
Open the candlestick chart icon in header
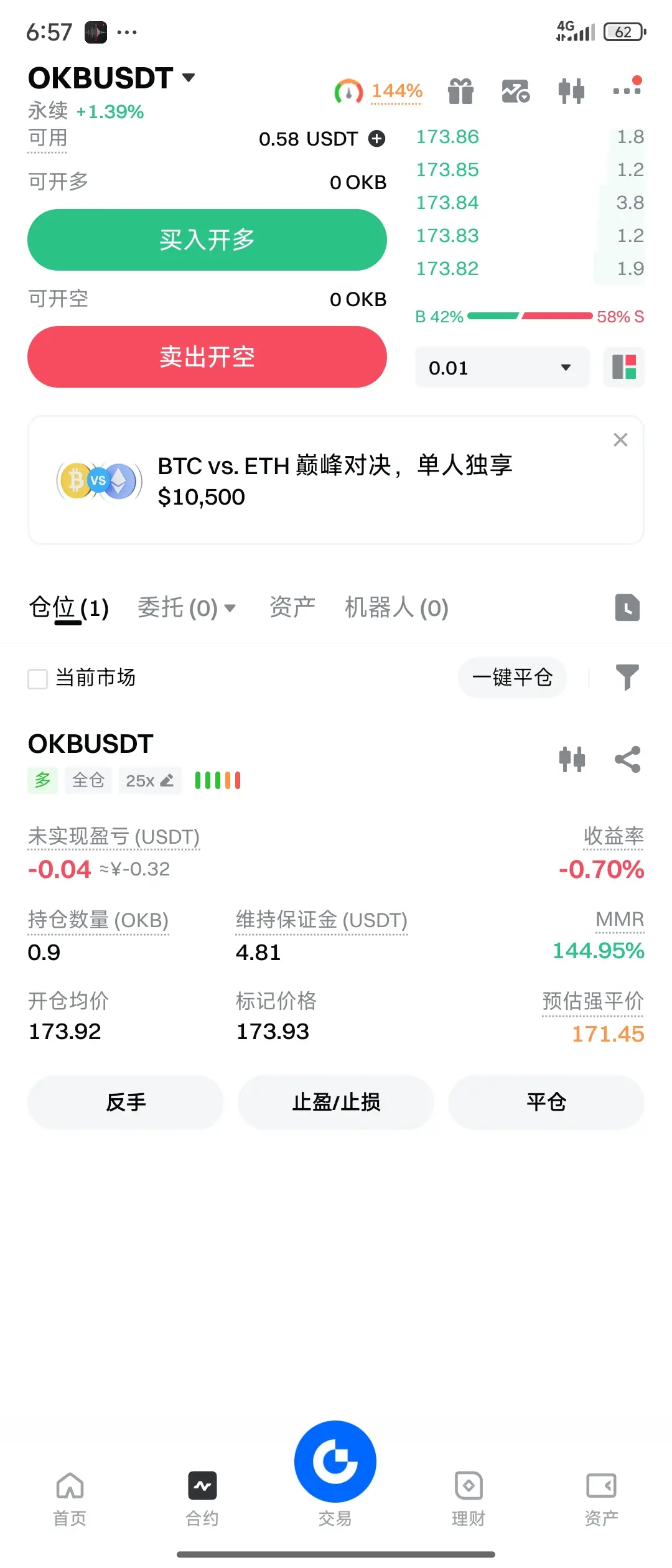point(571,91)
